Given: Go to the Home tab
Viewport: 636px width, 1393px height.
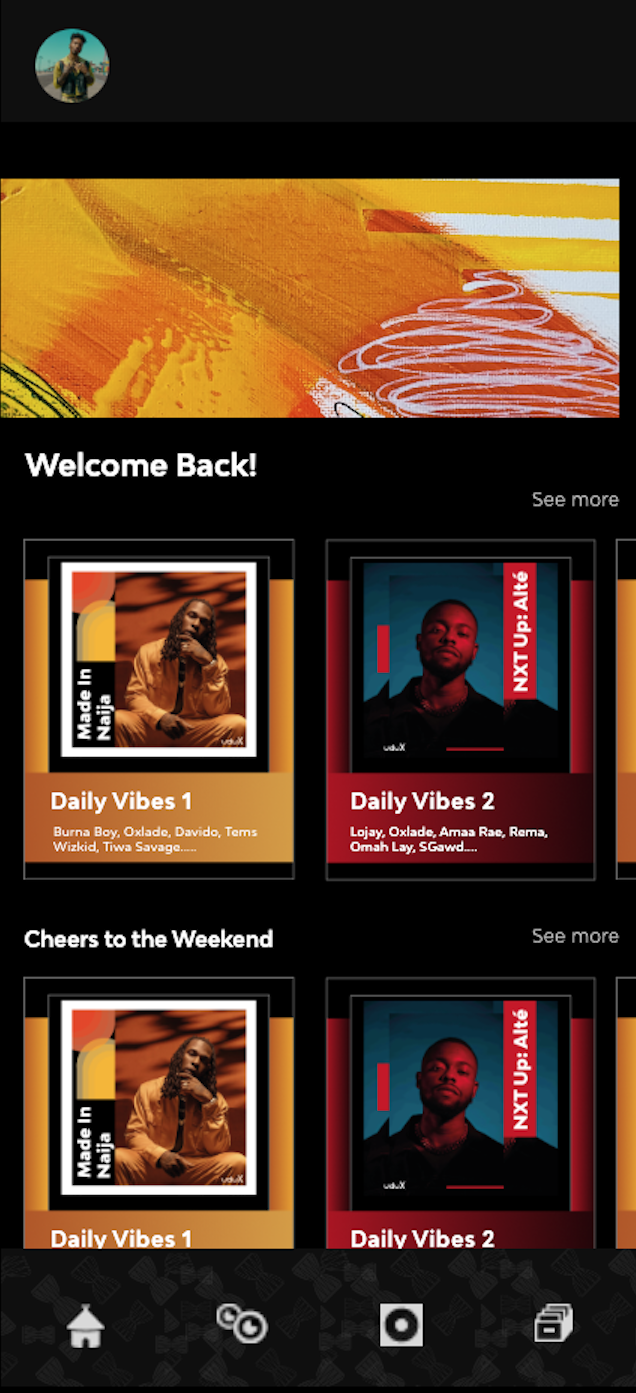Looking at the screenshot, I should coord(86,1326).
